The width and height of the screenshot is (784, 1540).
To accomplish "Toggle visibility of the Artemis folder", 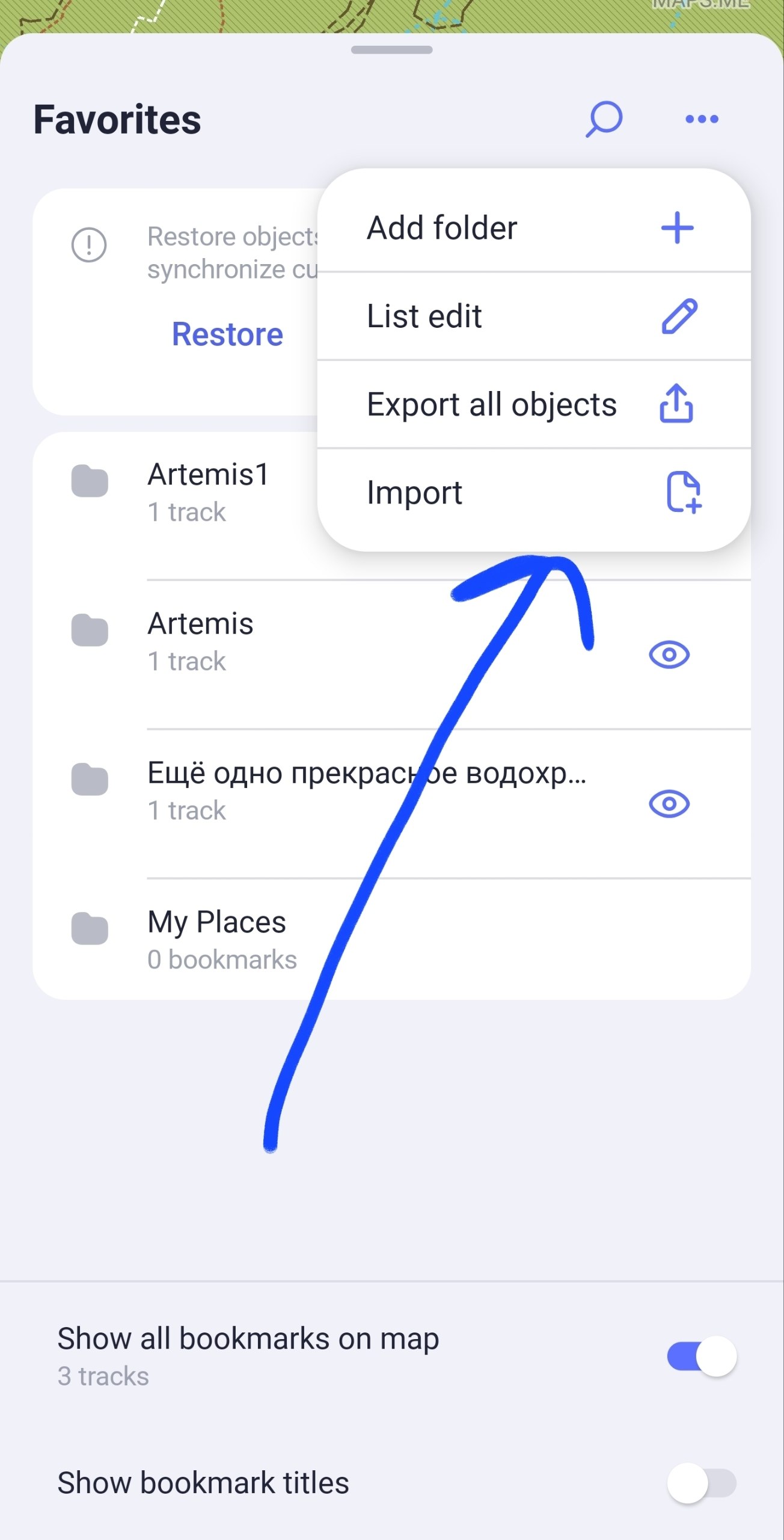I will pyautogui.click(x=669, y=654).
